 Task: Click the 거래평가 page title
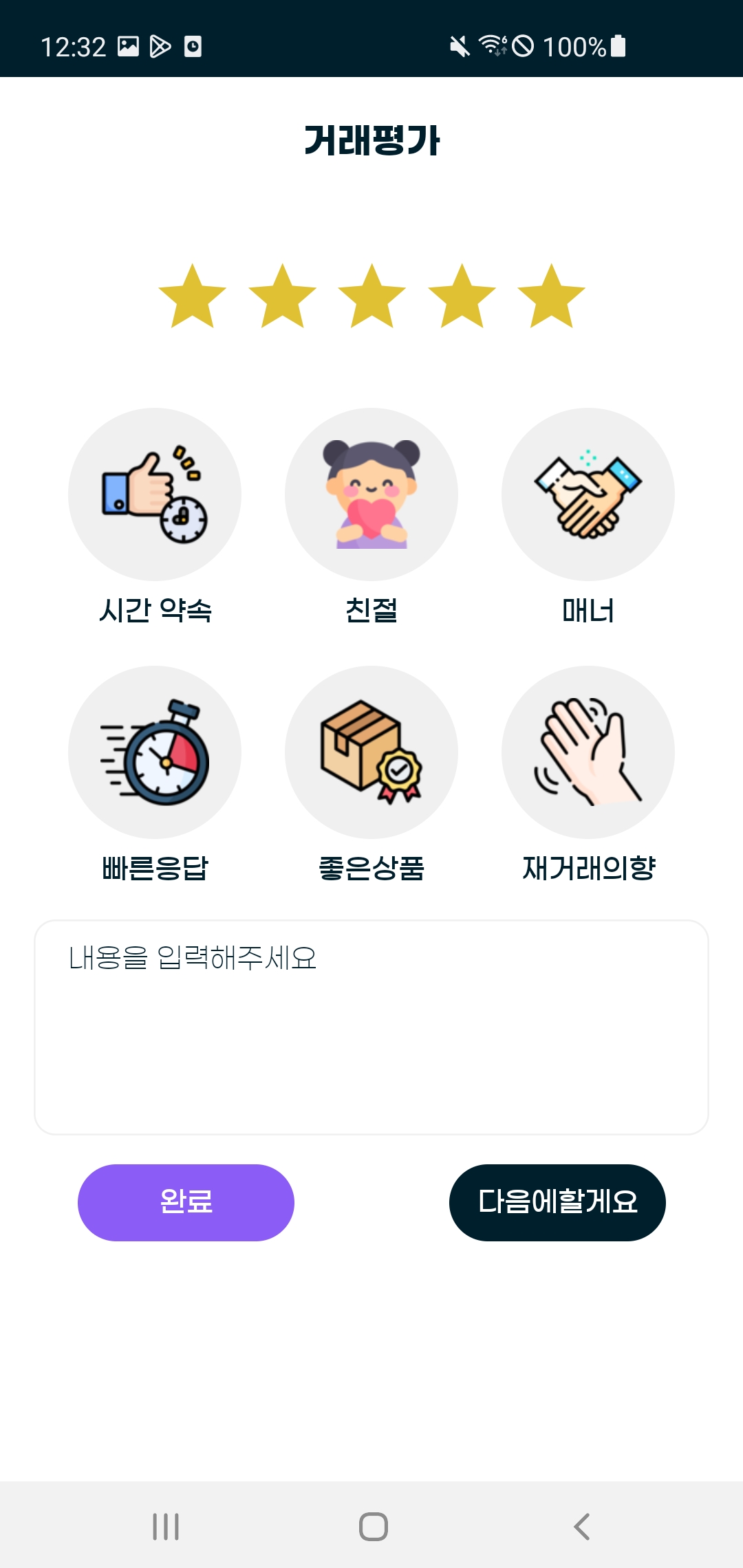(371, 138)
